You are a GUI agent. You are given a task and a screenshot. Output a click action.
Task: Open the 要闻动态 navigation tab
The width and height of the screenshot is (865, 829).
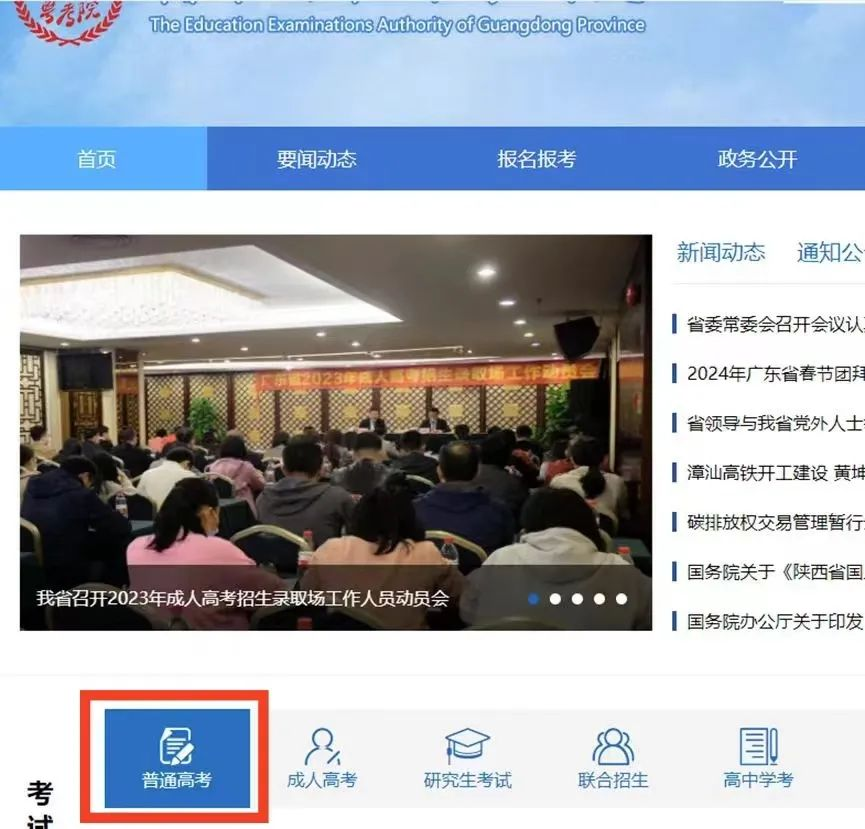316,159
